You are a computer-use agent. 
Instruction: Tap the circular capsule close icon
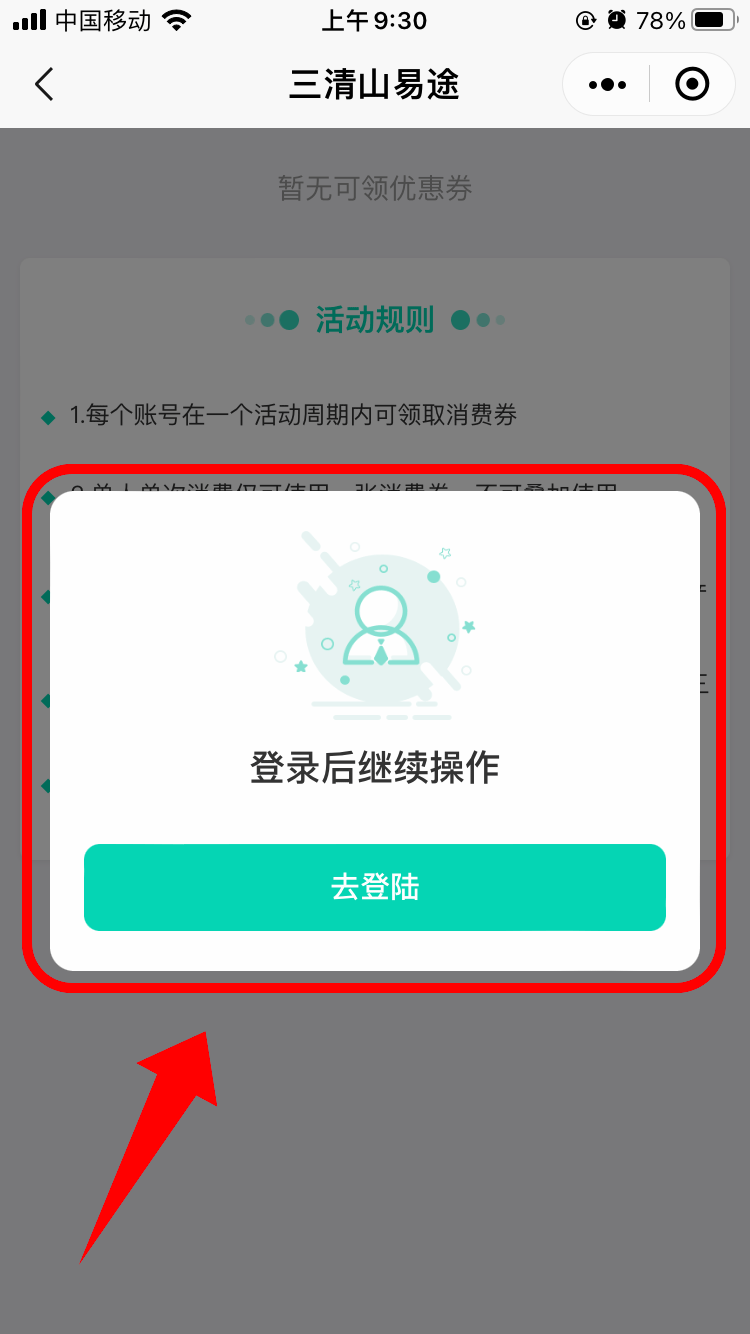(x=692, y=84)
